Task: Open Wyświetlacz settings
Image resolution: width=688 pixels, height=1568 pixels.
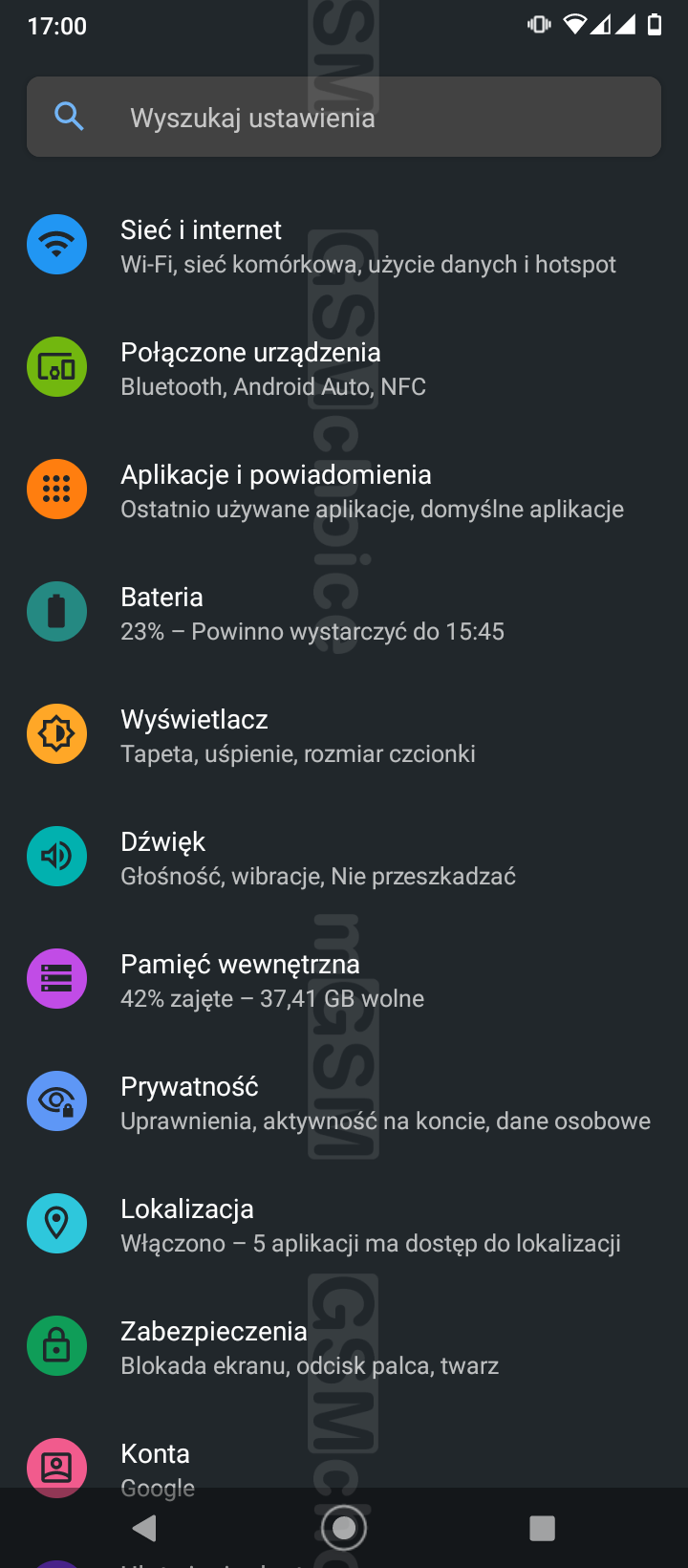Action: 344,735
